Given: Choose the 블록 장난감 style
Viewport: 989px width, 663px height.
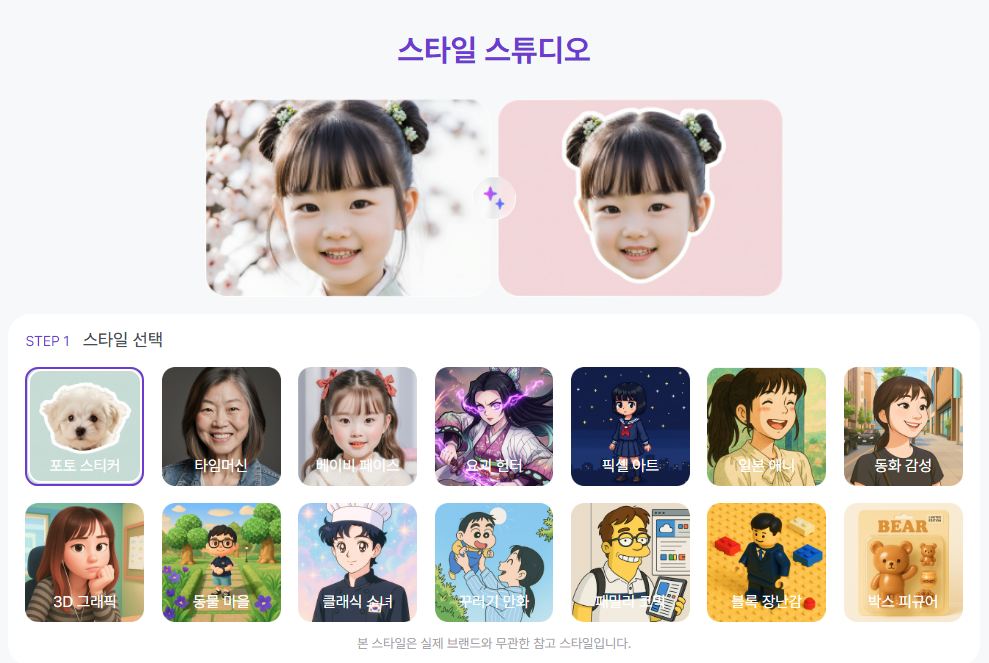Looking at the screenshot, I should click(x=766, y=562).
